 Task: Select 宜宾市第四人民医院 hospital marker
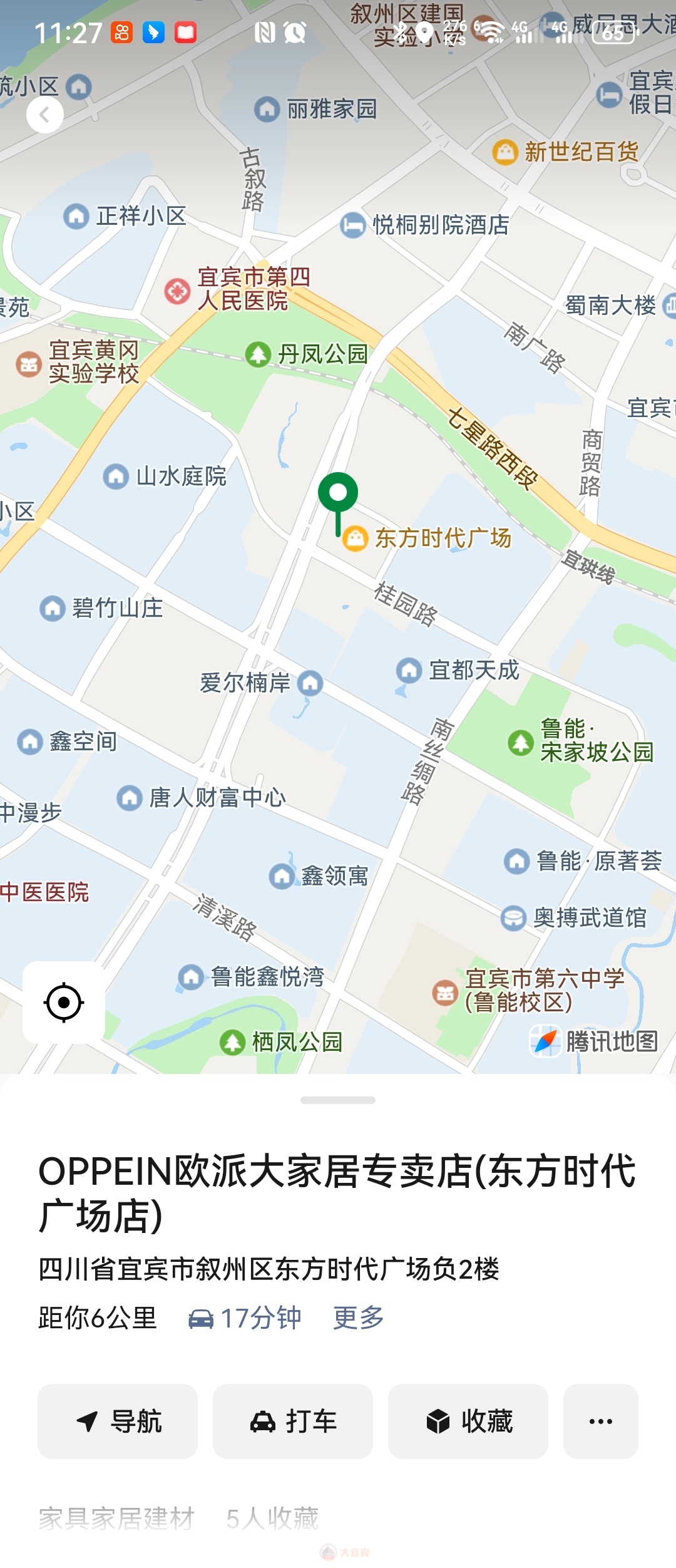tap(178, 291)
